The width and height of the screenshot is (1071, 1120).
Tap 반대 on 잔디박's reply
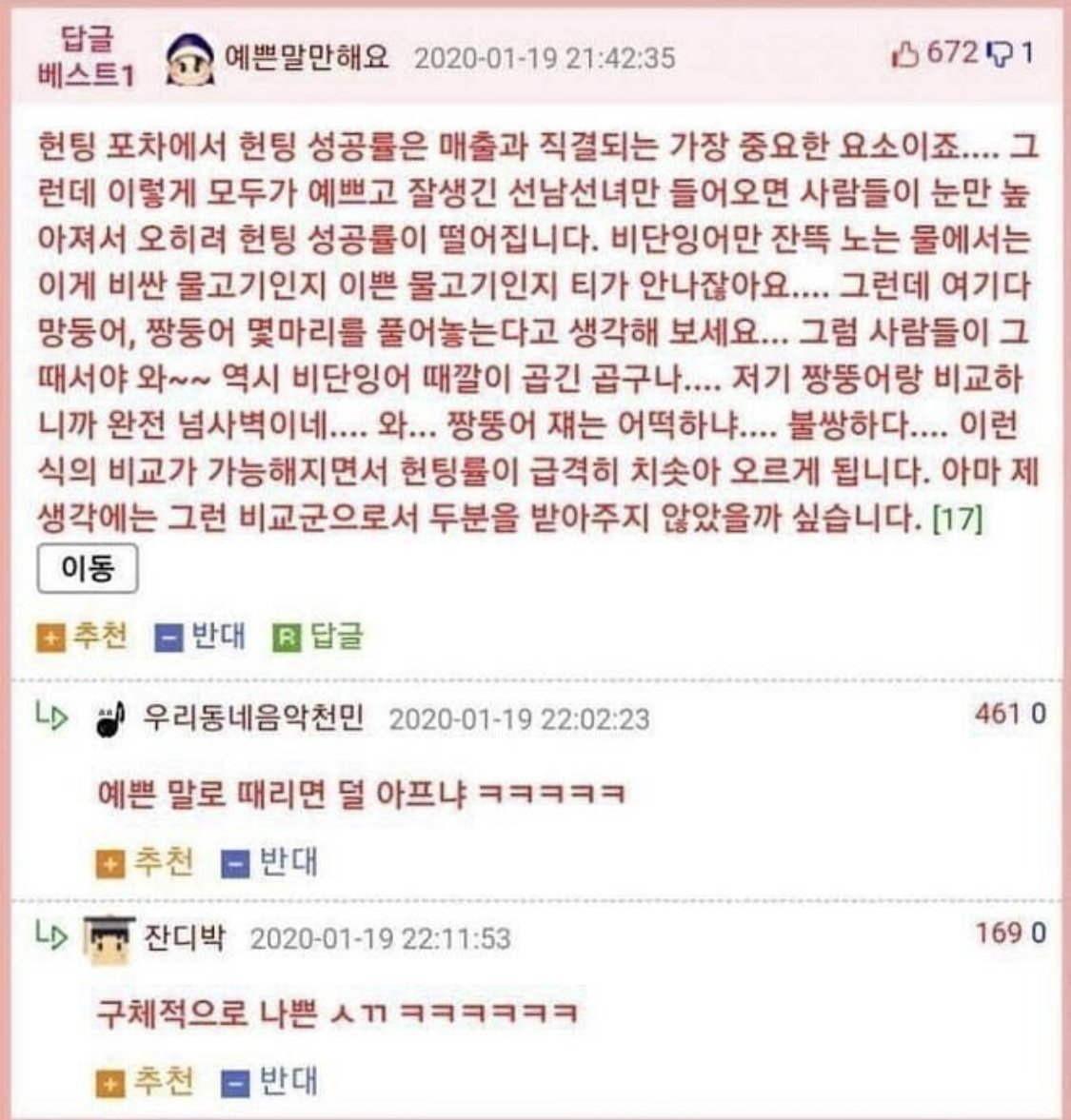(x=269, y=1081)
